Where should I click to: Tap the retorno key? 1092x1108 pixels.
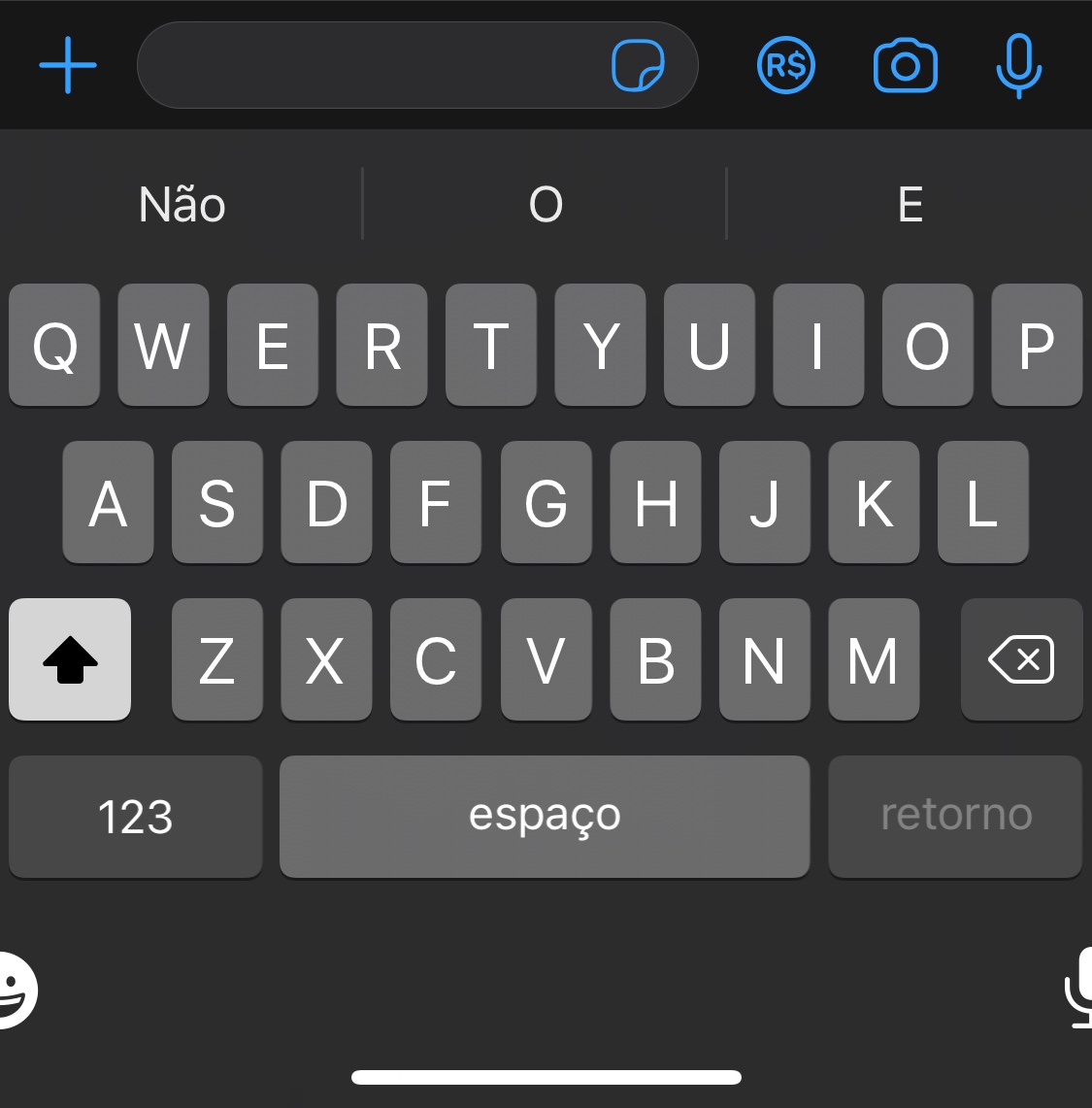pyautogui.click(x=955, y=816)
